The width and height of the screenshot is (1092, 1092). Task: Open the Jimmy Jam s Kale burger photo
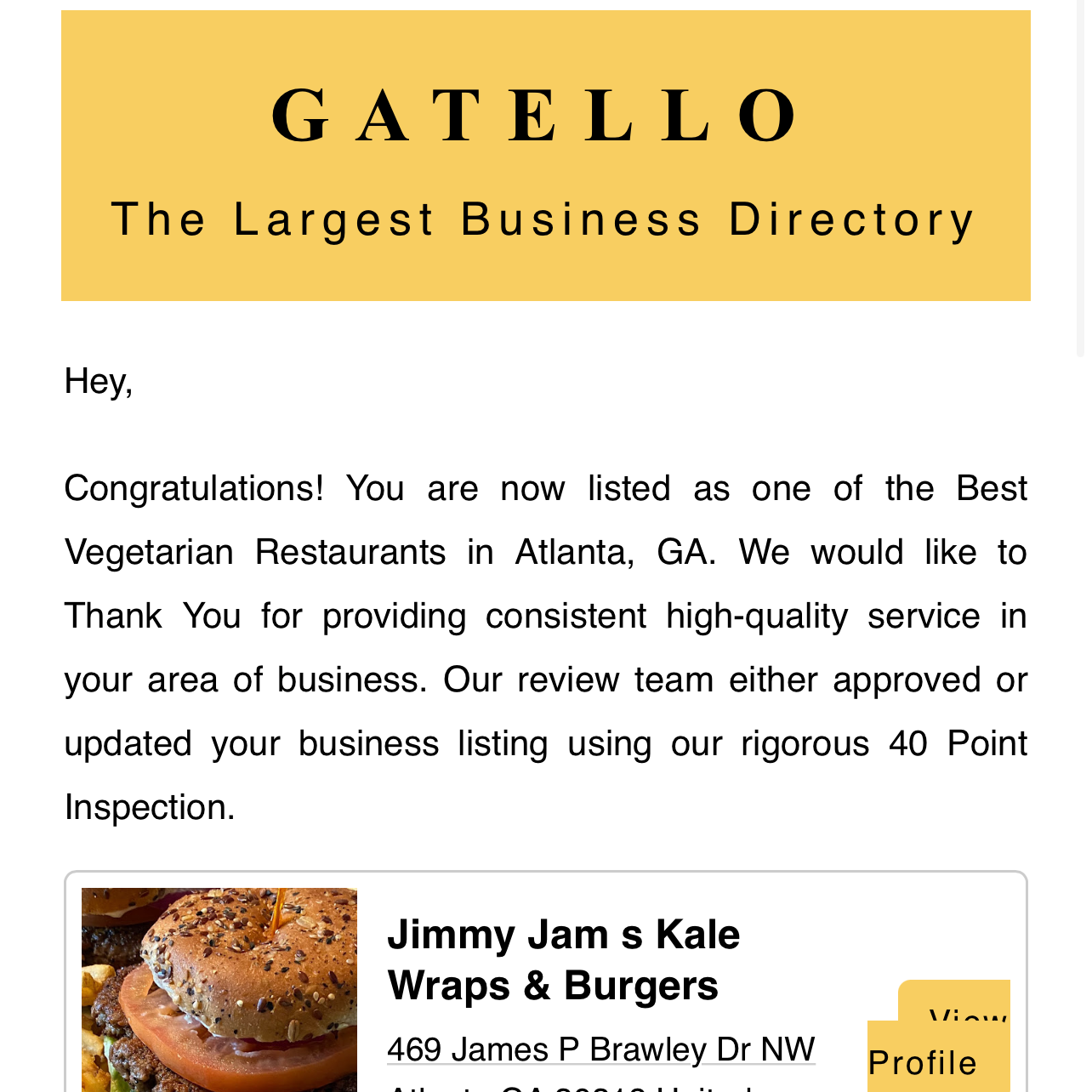click(x=219, y=990)
